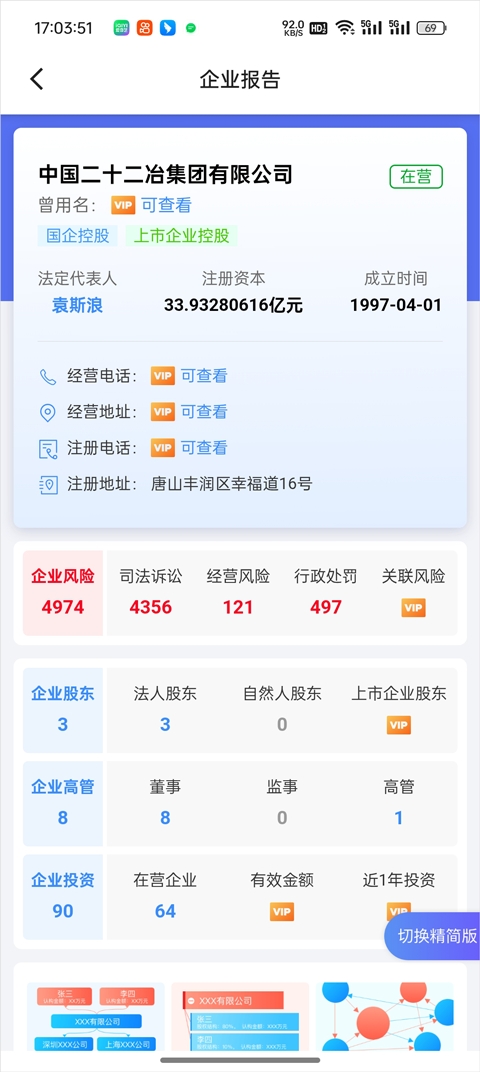480x1072 pixels.
Task: Open 经营风险 121 details
Action: pyautogui.click(x=238, y=593)
